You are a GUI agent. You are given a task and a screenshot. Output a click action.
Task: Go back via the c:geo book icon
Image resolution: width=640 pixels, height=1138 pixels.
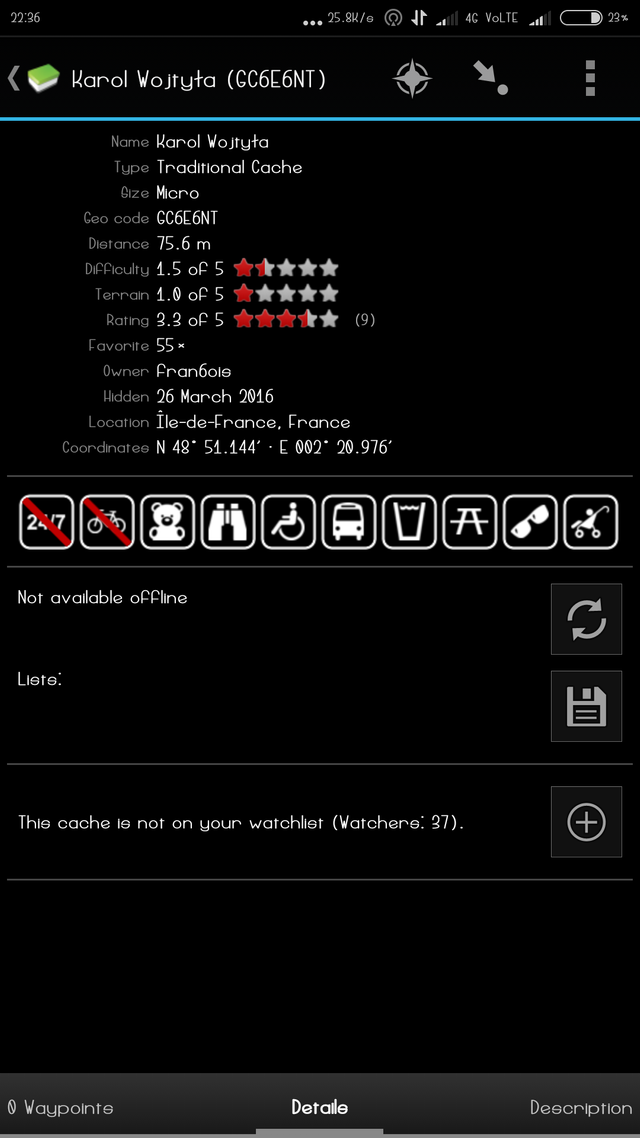[x=43, y=78]
